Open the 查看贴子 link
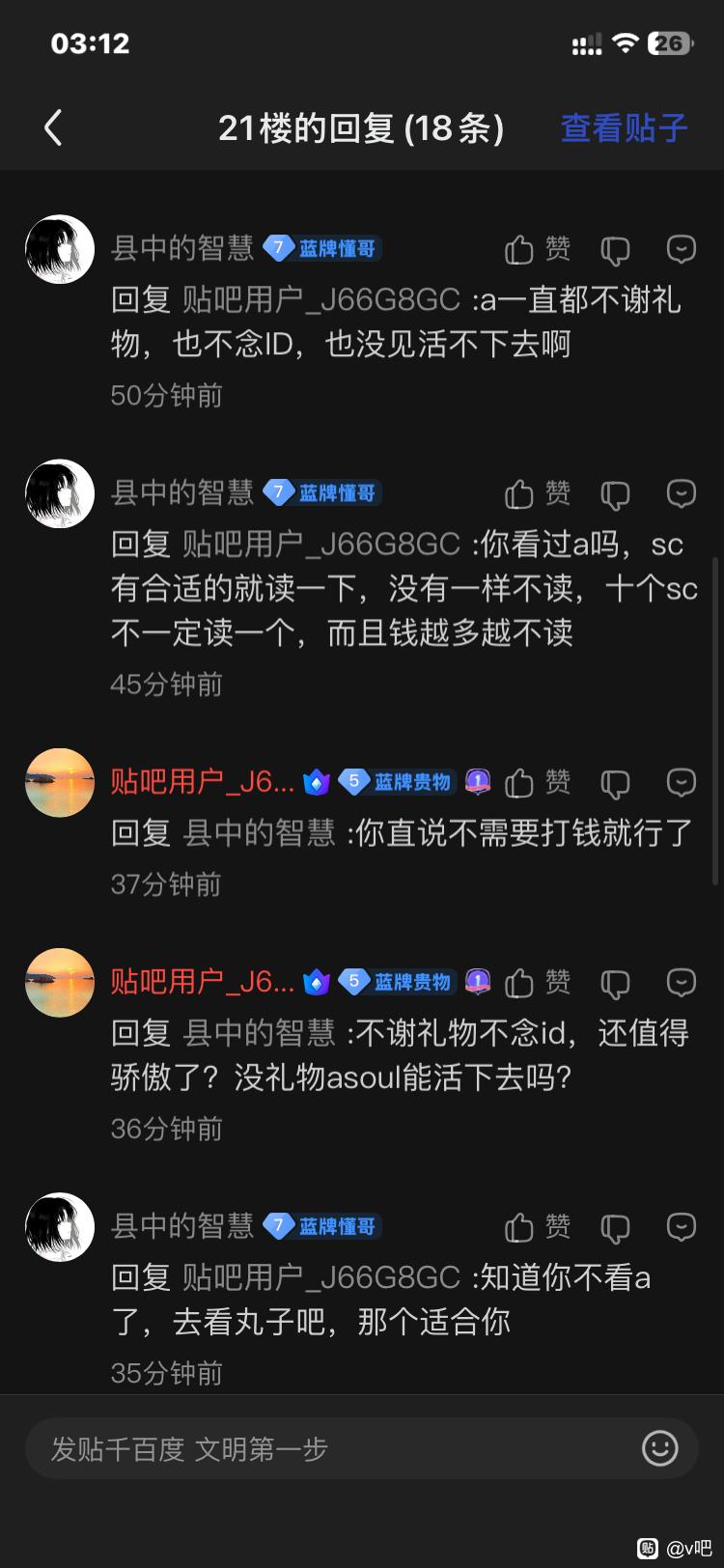This screenshot has height=1568, width=724. click(624, 127)
